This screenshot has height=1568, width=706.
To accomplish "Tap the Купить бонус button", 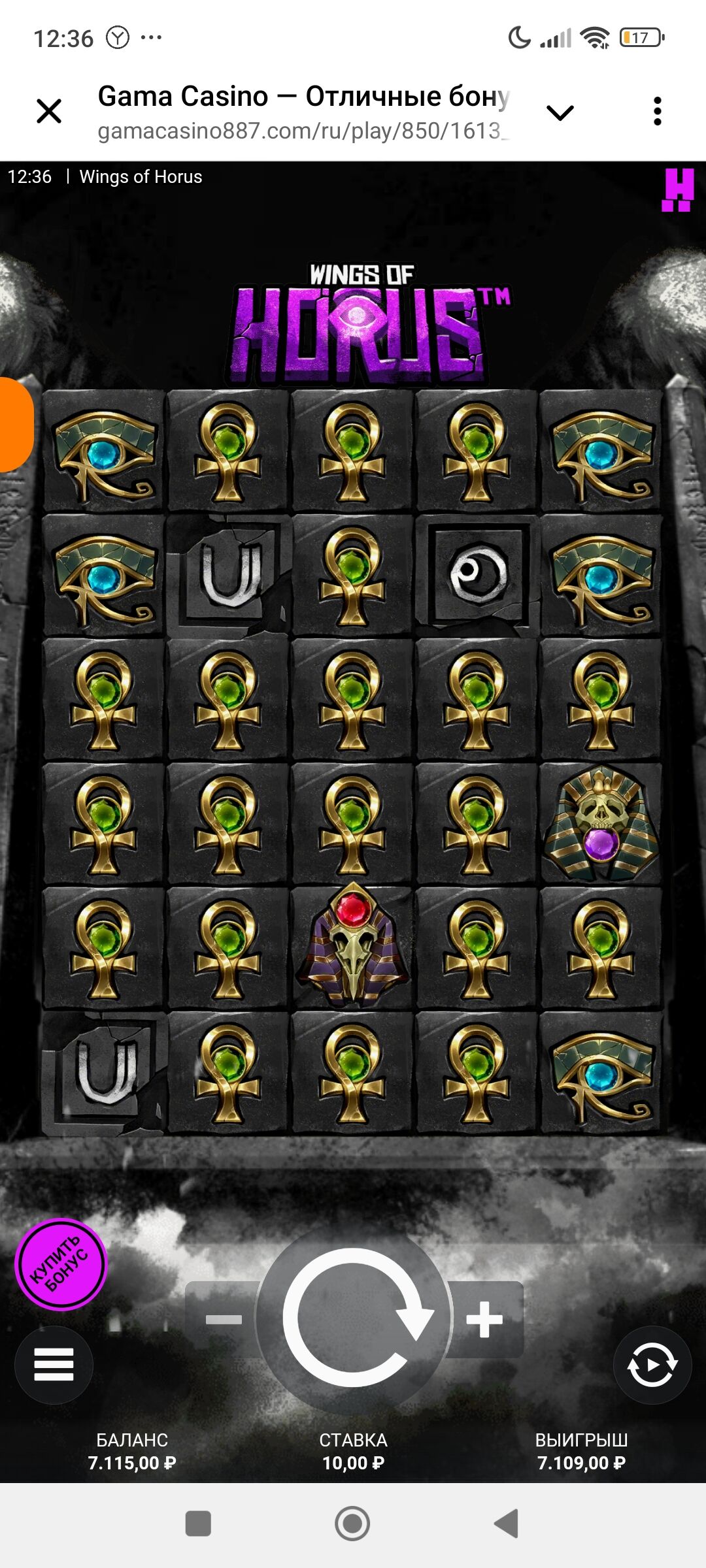I will (61, 1265).
